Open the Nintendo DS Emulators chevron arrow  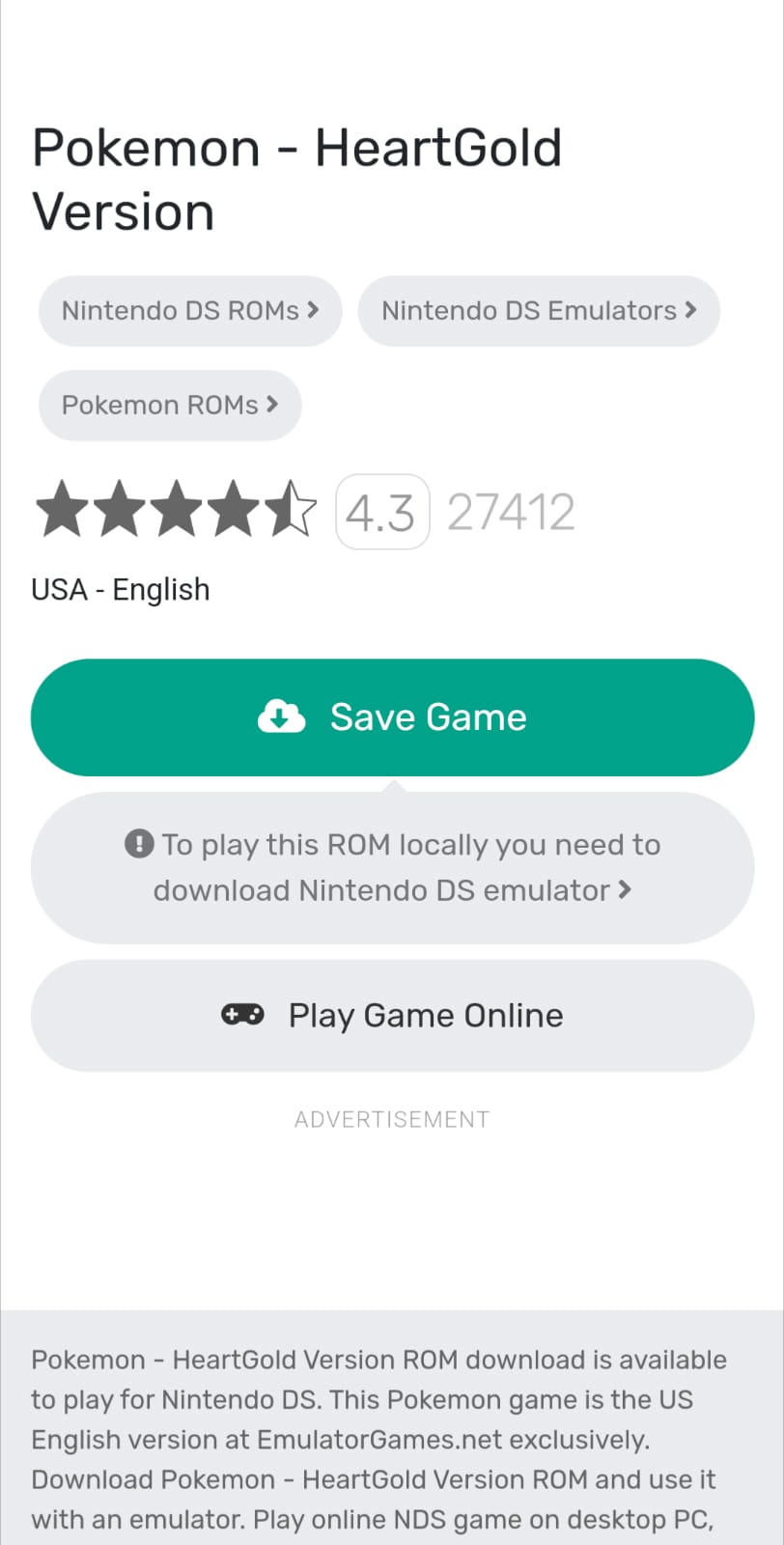tap(689, 311)
